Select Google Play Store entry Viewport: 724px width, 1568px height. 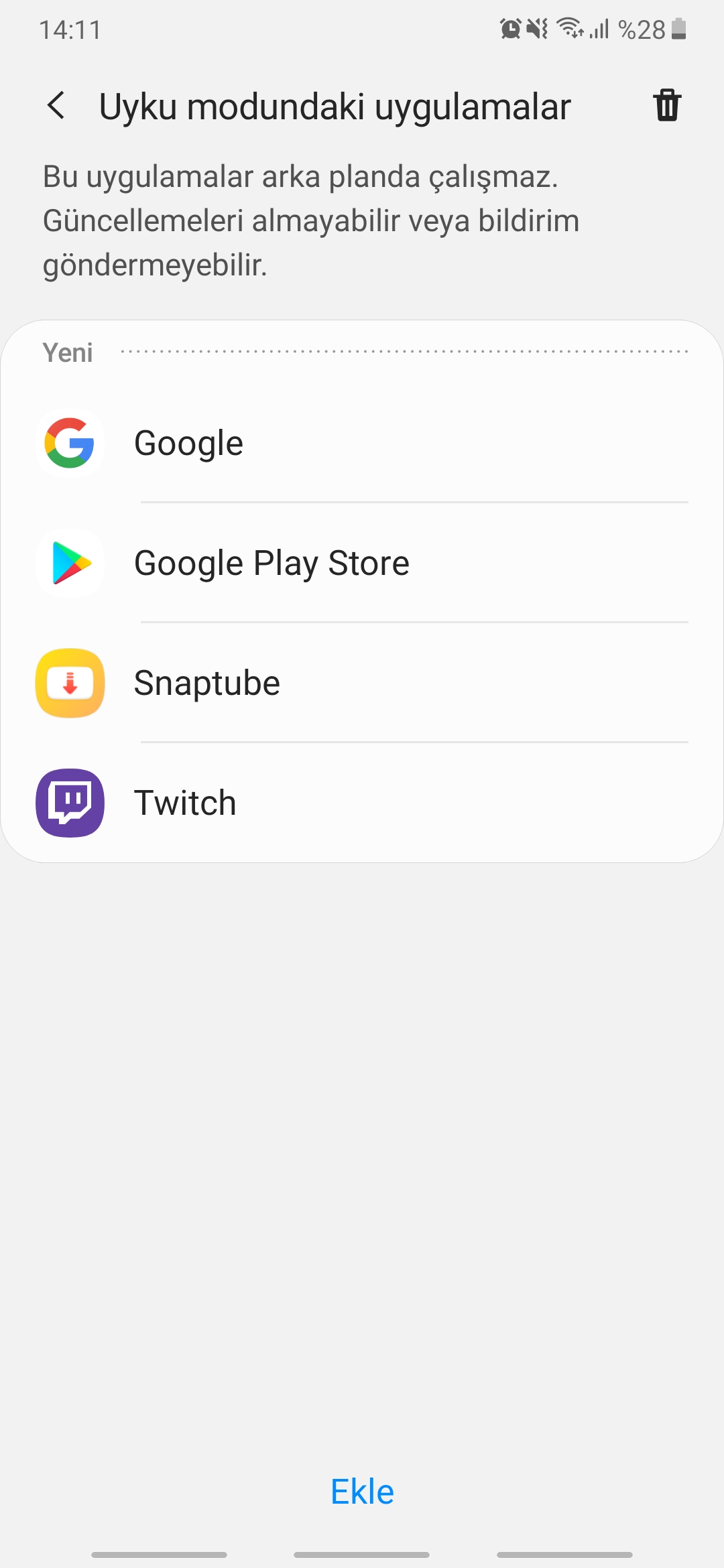(362, 563)
